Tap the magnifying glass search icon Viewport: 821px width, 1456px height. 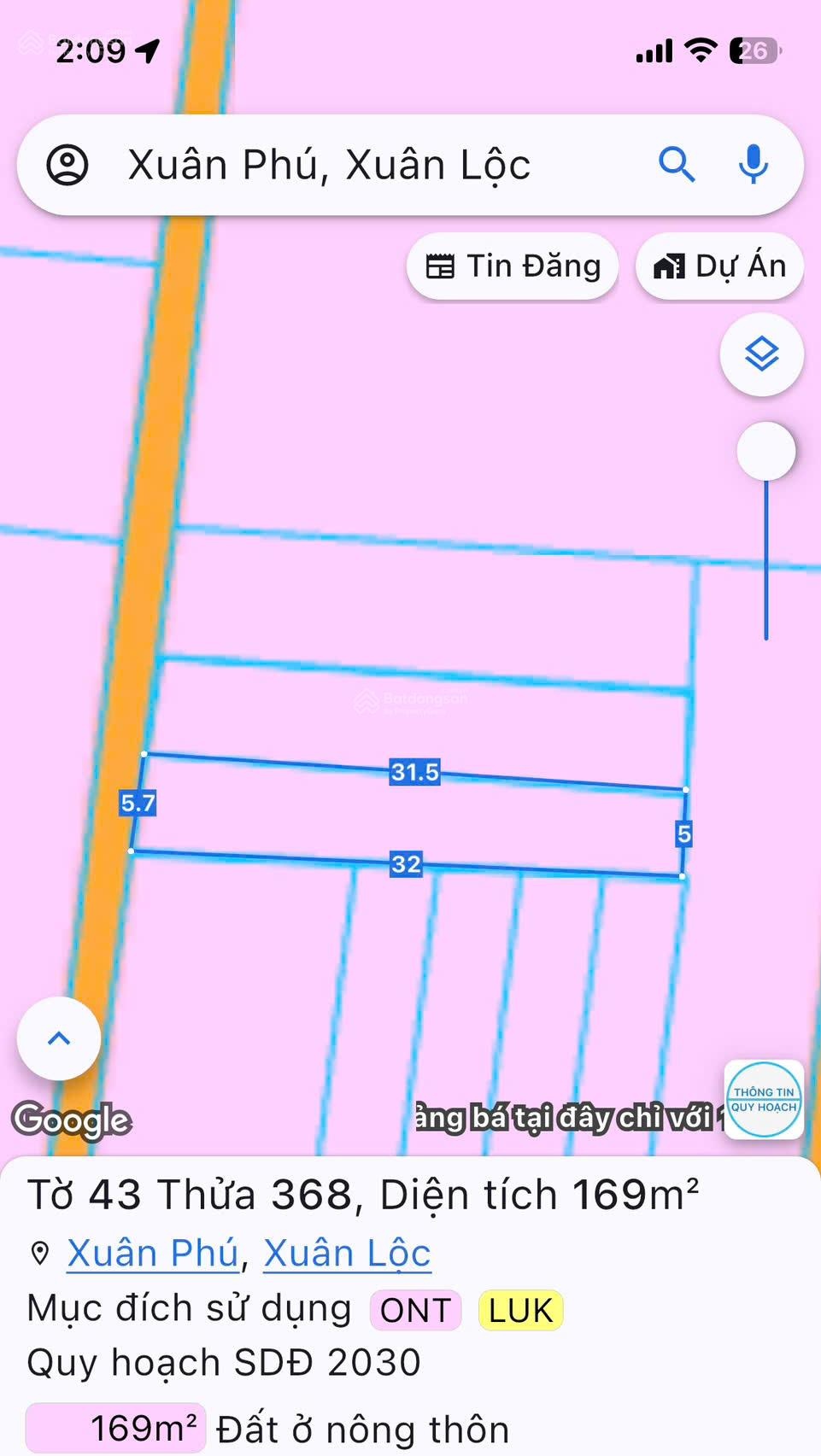[677, 165]
